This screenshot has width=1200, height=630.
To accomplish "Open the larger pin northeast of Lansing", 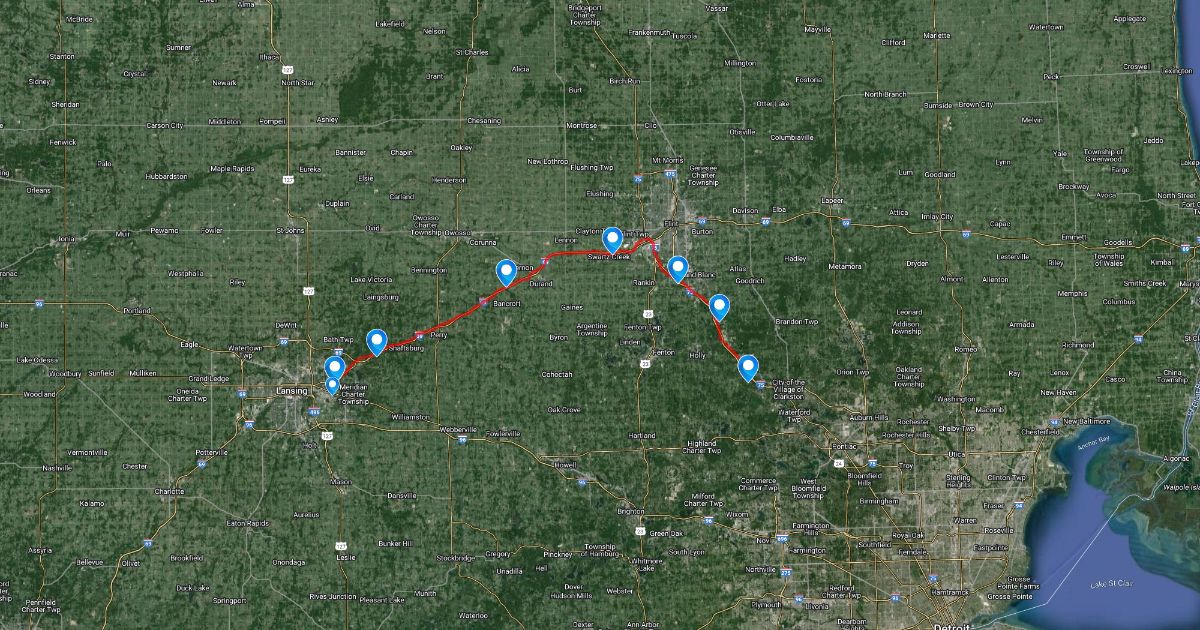I will [x=335, y=368].
